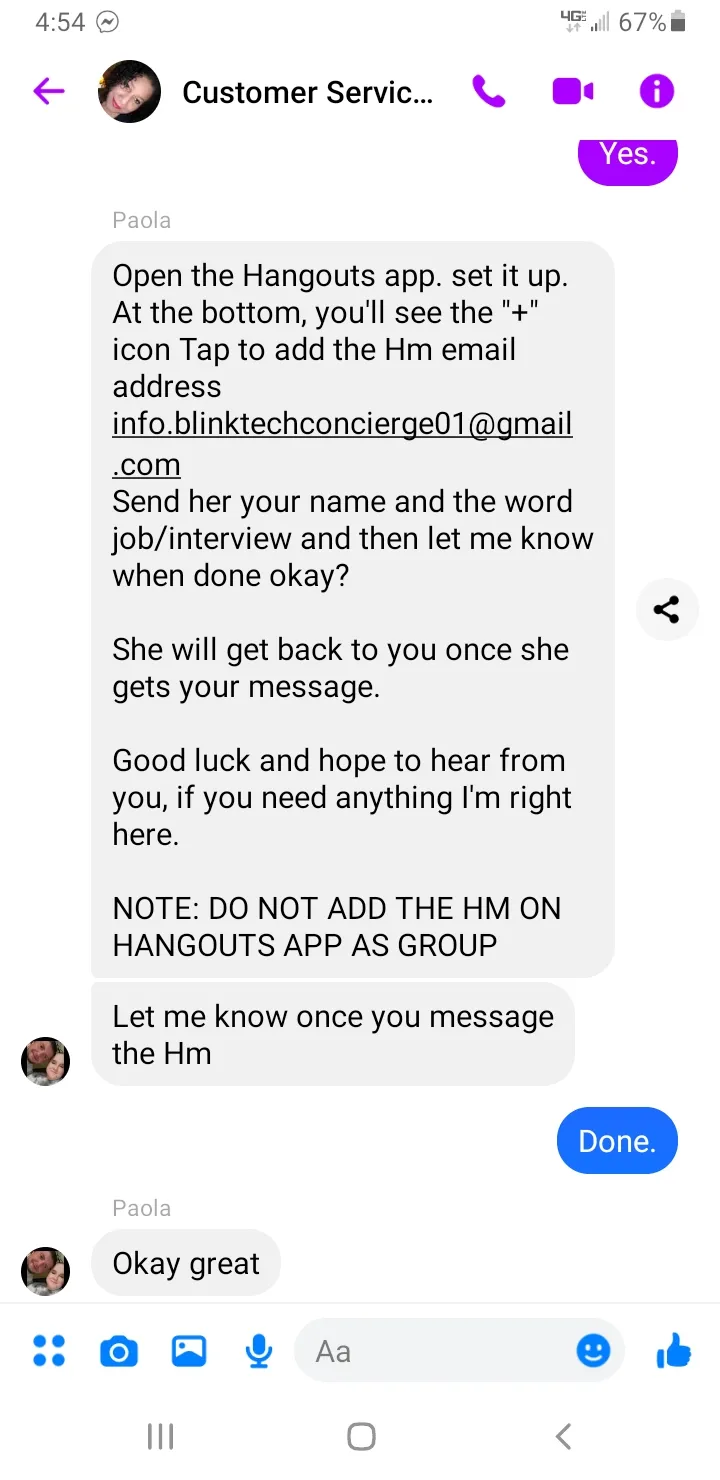This screenshot has width=720, height=1480.
Task: Tap the system home button
Action: tap(361, 1437)
